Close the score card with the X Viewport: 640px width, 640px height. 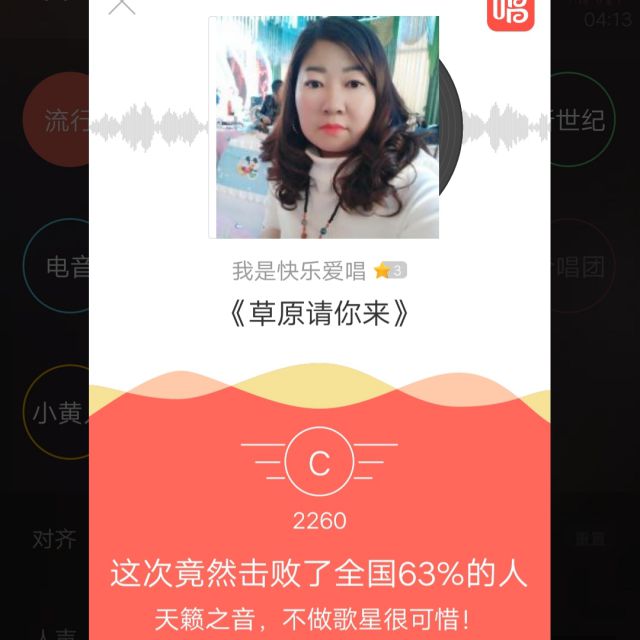click(121, 5)
